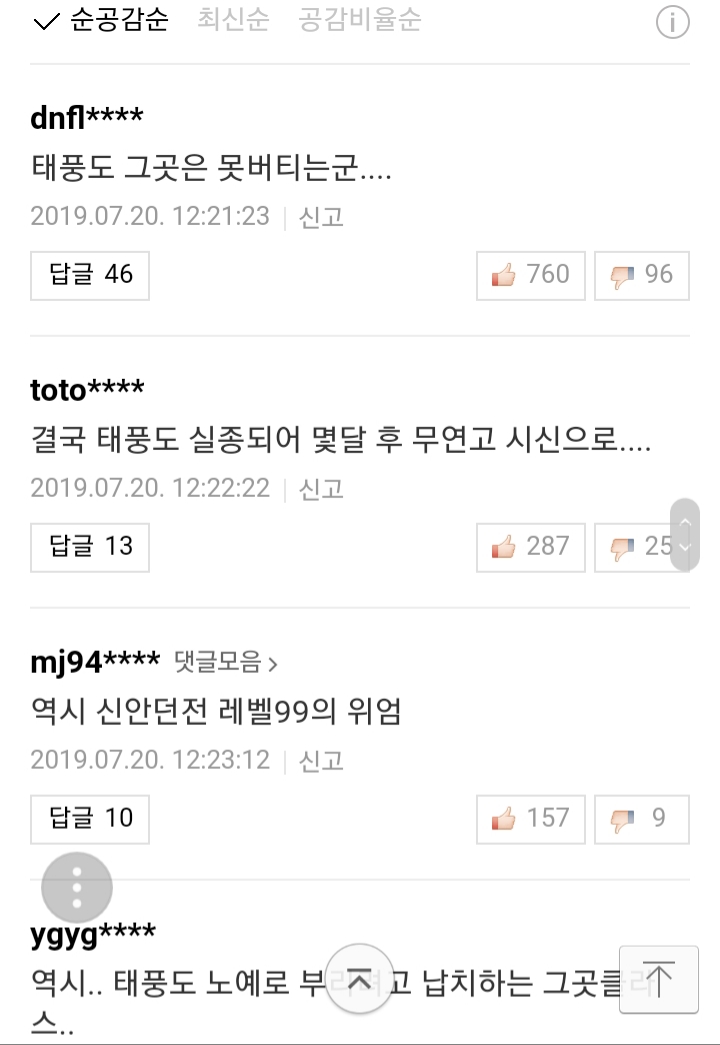Switch to 최신순 sorting tab
The width and height of the screenshot is (720, 1045).
coord(233,20)
